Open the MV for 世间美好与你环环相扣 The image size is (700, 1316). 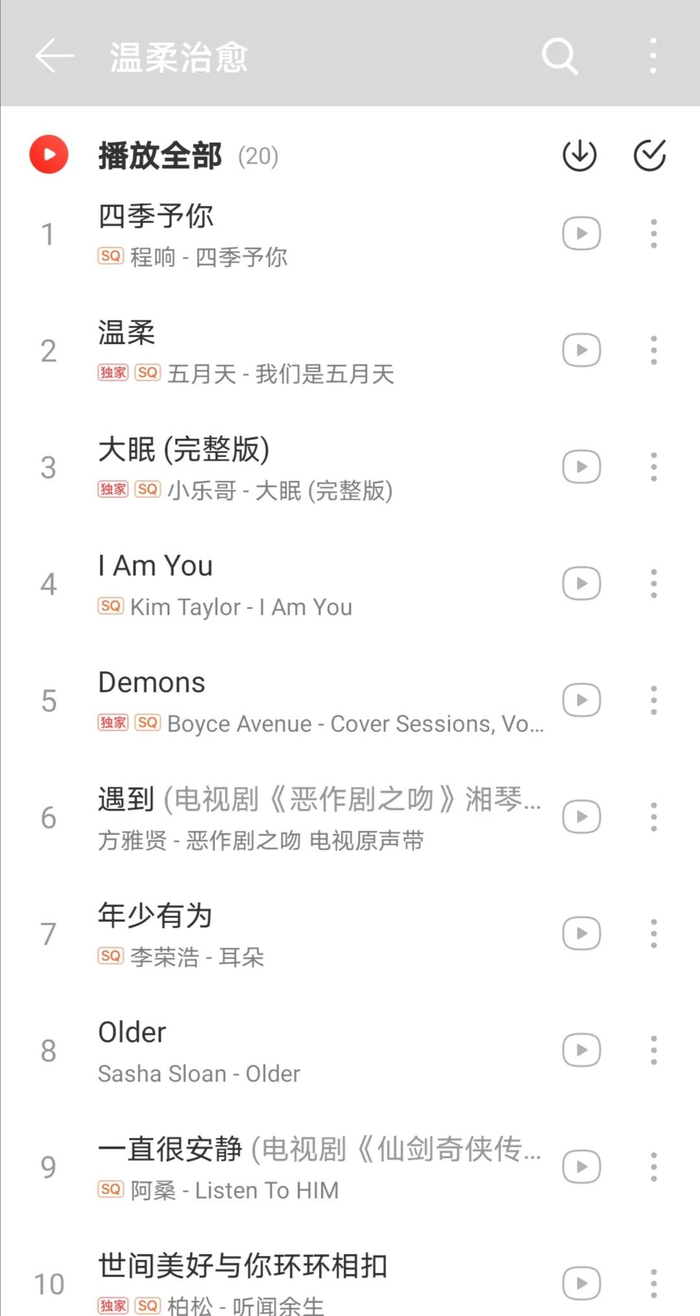pos(581,1282)
